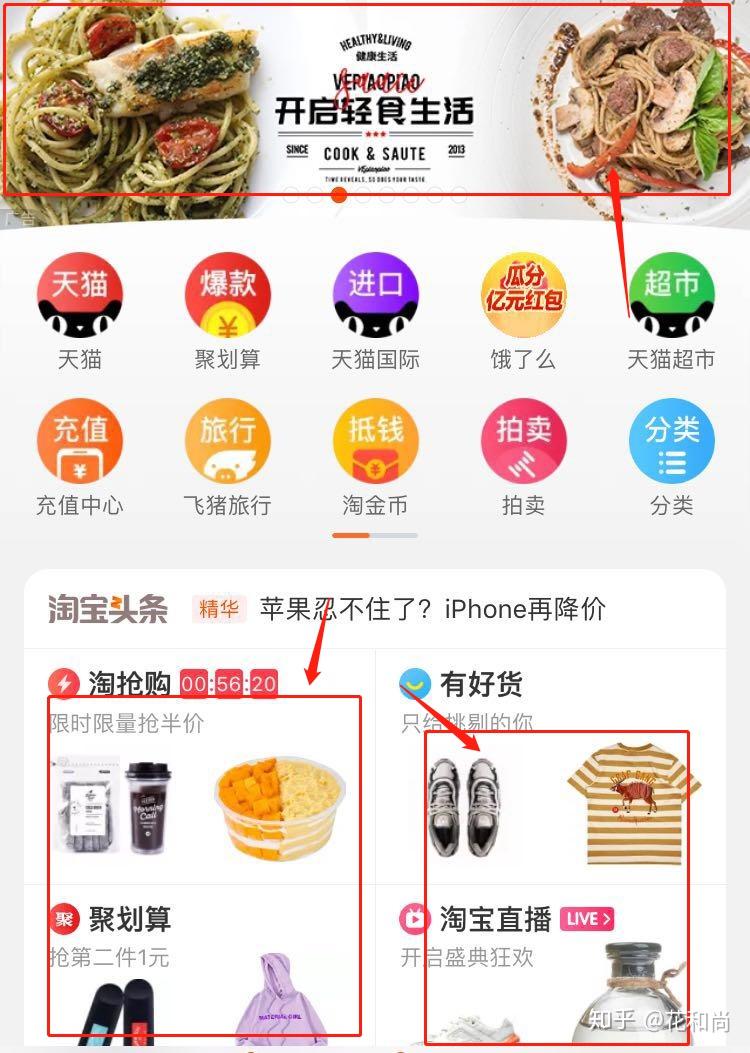Viewport: 750px width, 1053px height.
Task: Open 天猫国际 (Tmall Global)
Action: (x=375, y=295)
